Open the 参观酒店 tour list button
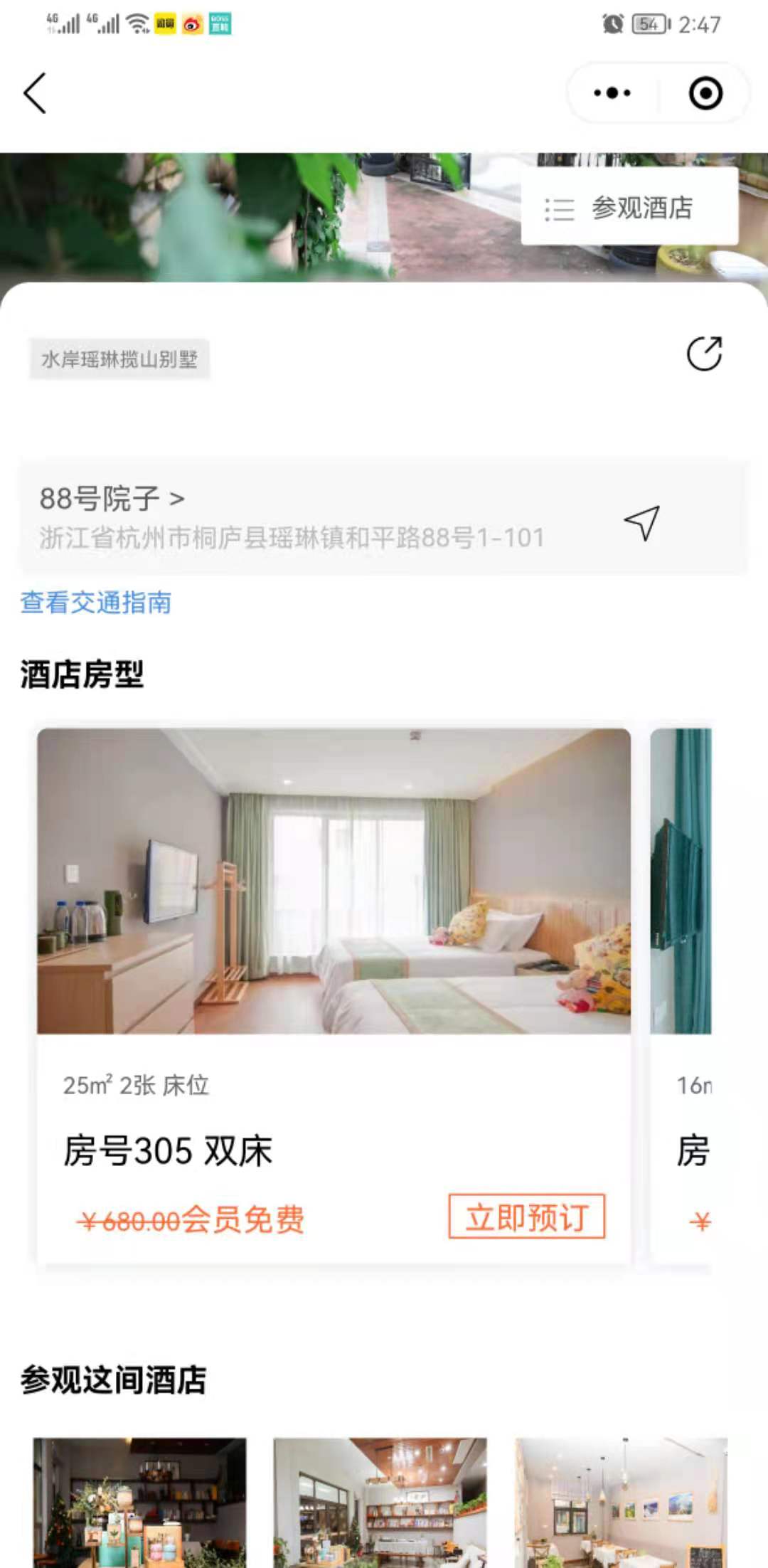Screen dimensions: 768x1568 coord(629,208)
